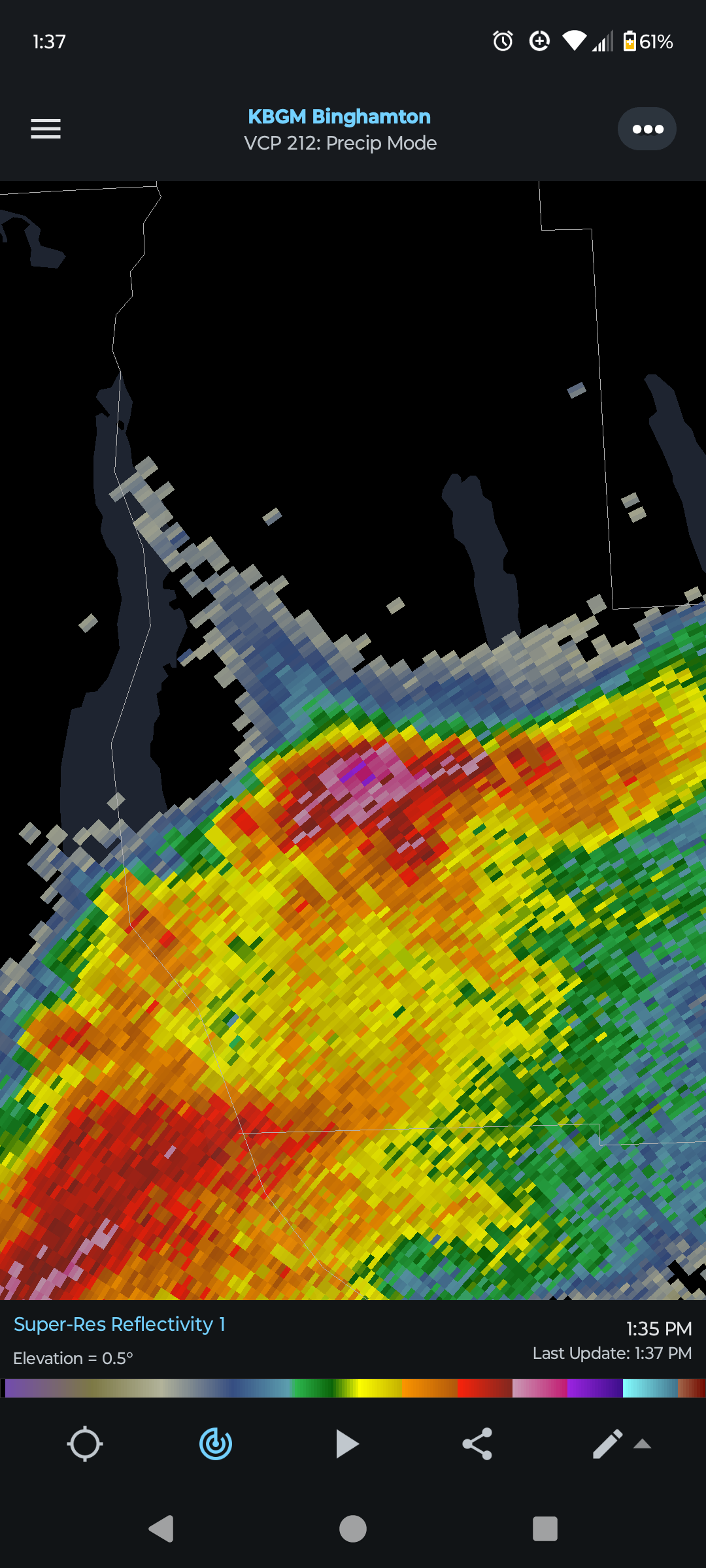706x1568 pixels.
Task: Change radar site from KBGM Binghamton
Action: coord(339,116)
